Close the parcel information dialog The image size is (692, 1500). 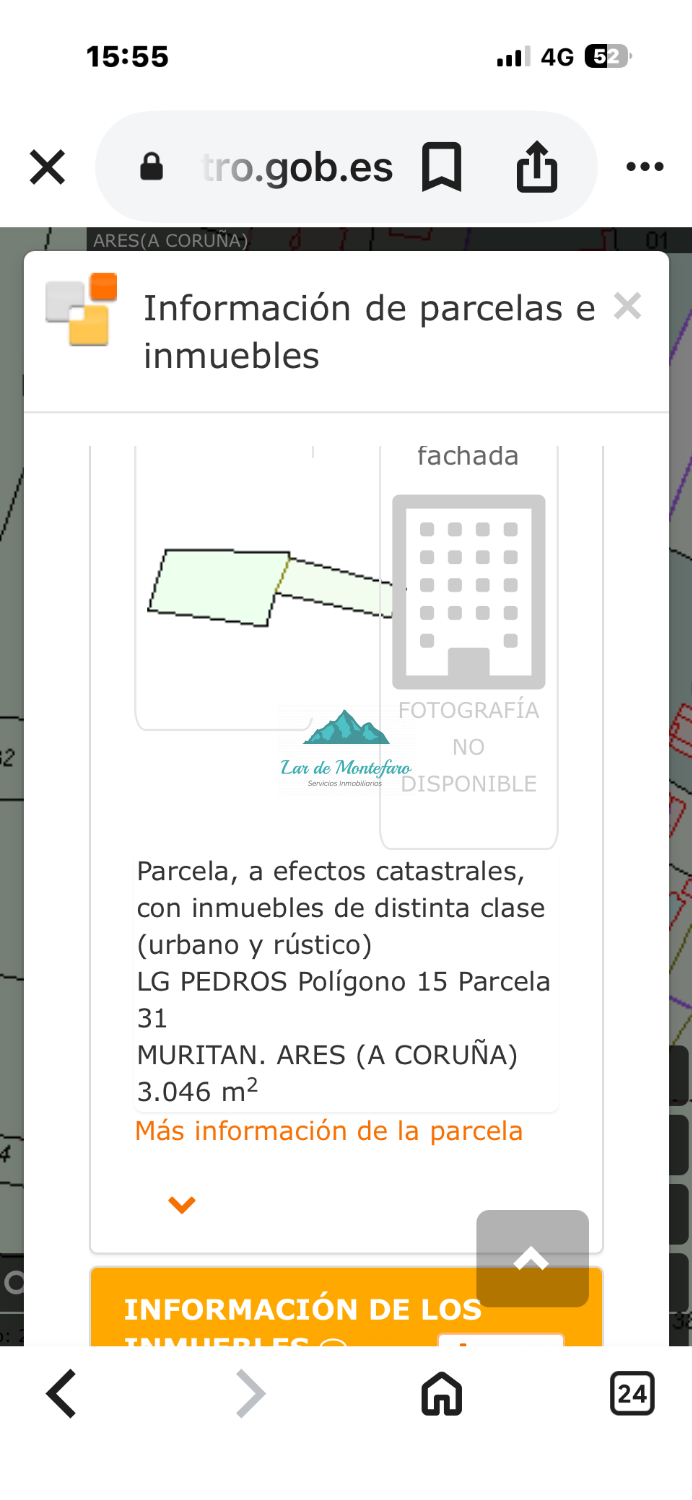coord(627,306)
